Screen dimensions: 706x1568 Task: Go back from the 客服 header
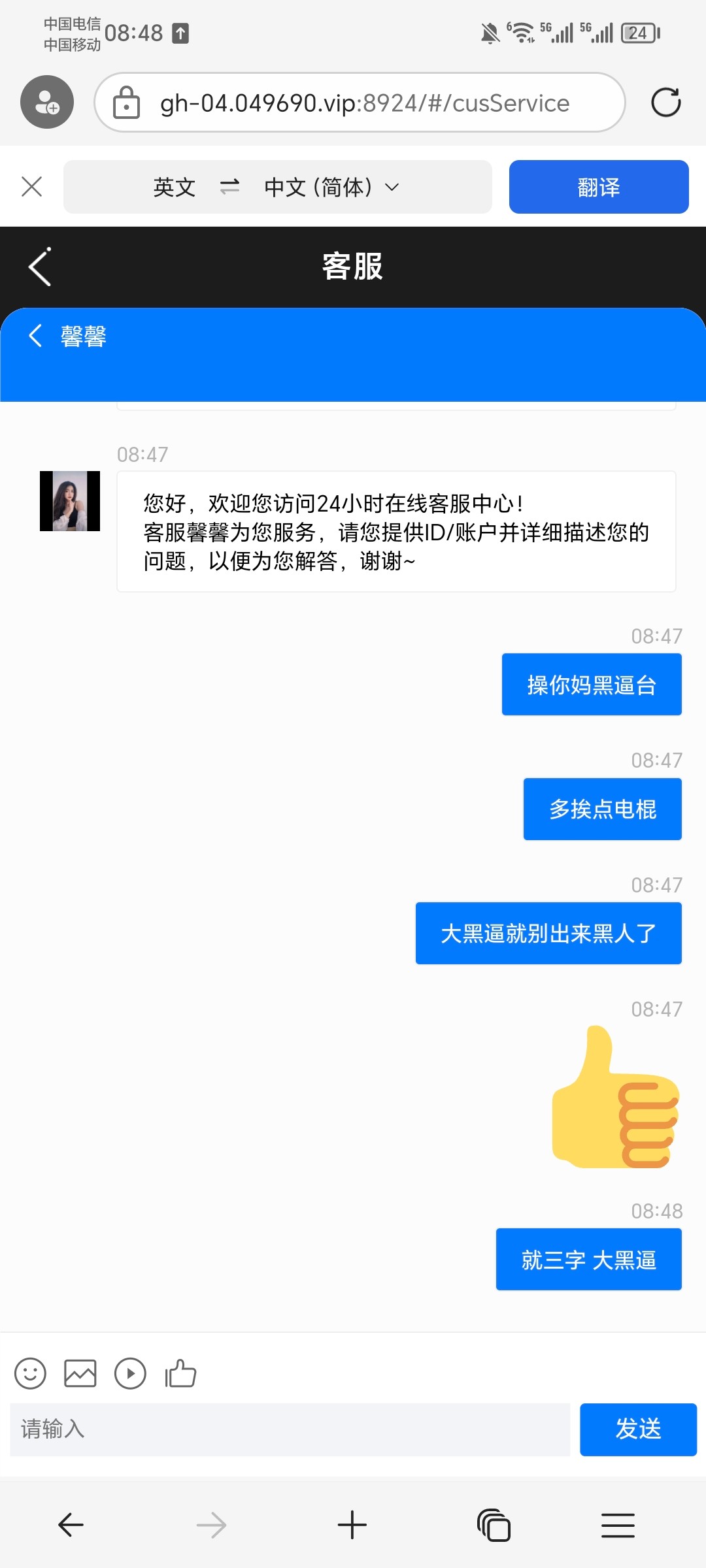(x=40, y=267)
